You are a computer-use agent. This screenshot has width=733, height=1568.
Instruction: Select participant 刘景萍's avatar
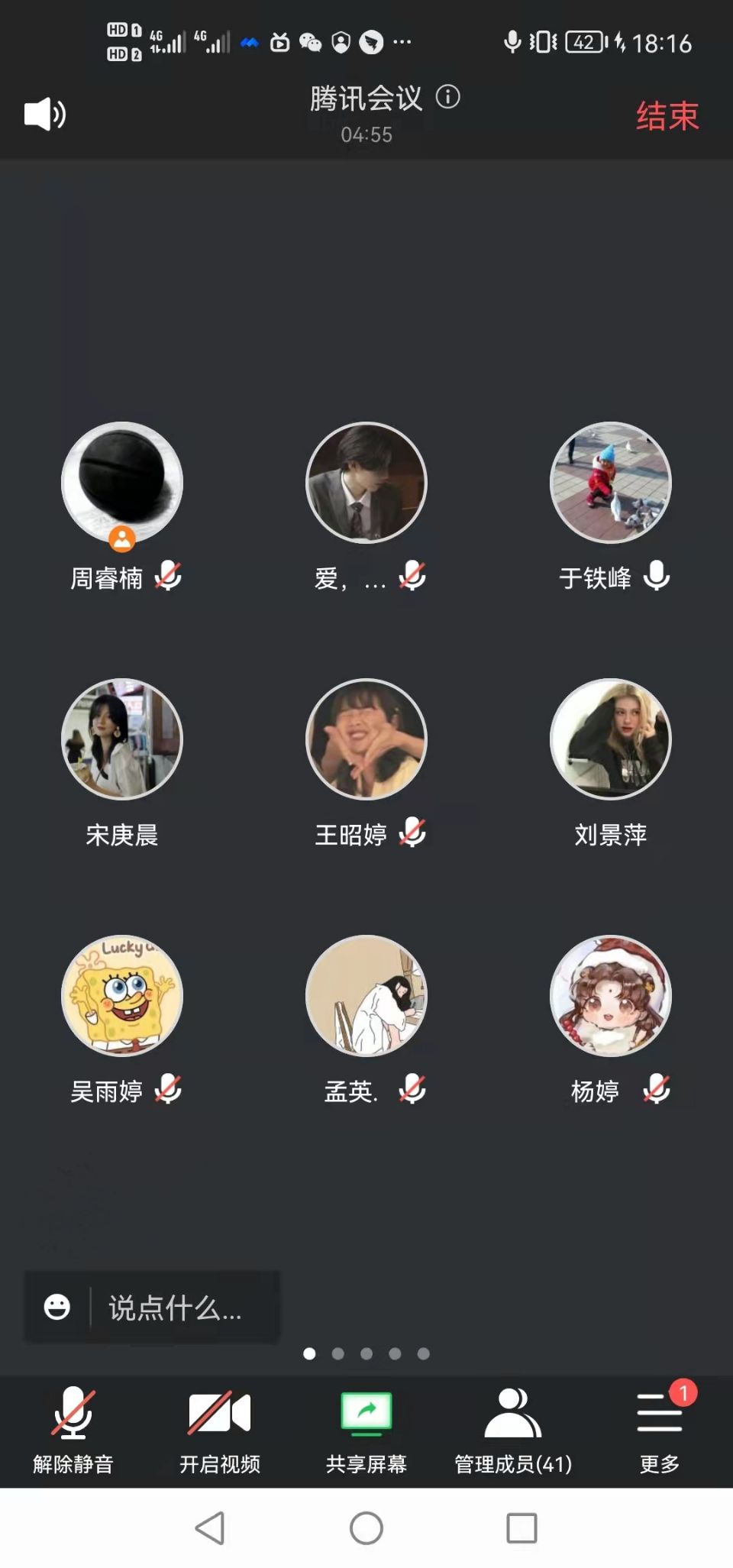click(611, 739)
